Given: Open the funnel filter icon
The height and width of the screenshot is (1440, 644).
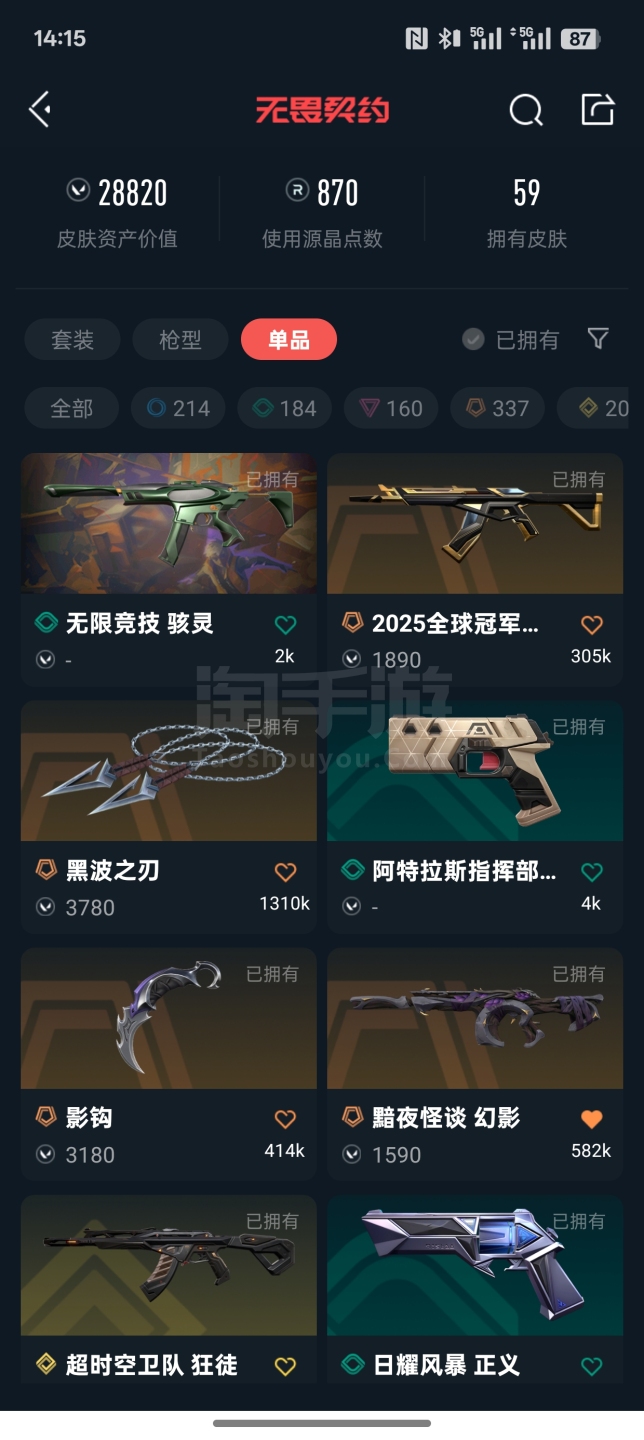Looking at the screenshot, I should [x=598, y=339].
